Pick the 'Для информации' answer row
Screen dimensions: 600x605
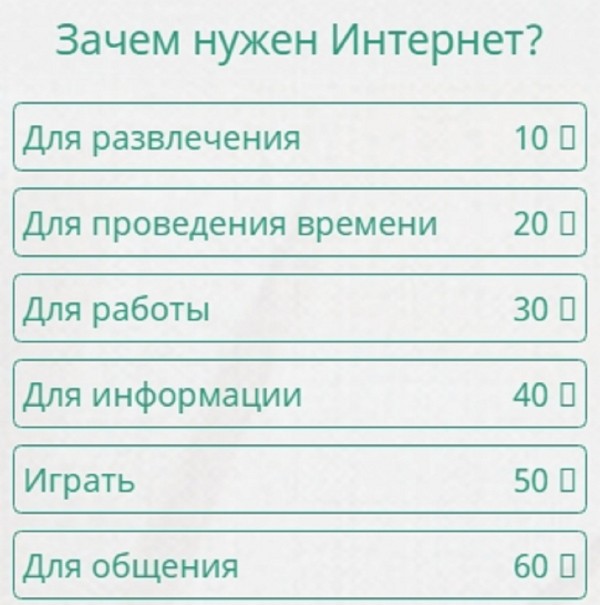click(x=300, y=395)
